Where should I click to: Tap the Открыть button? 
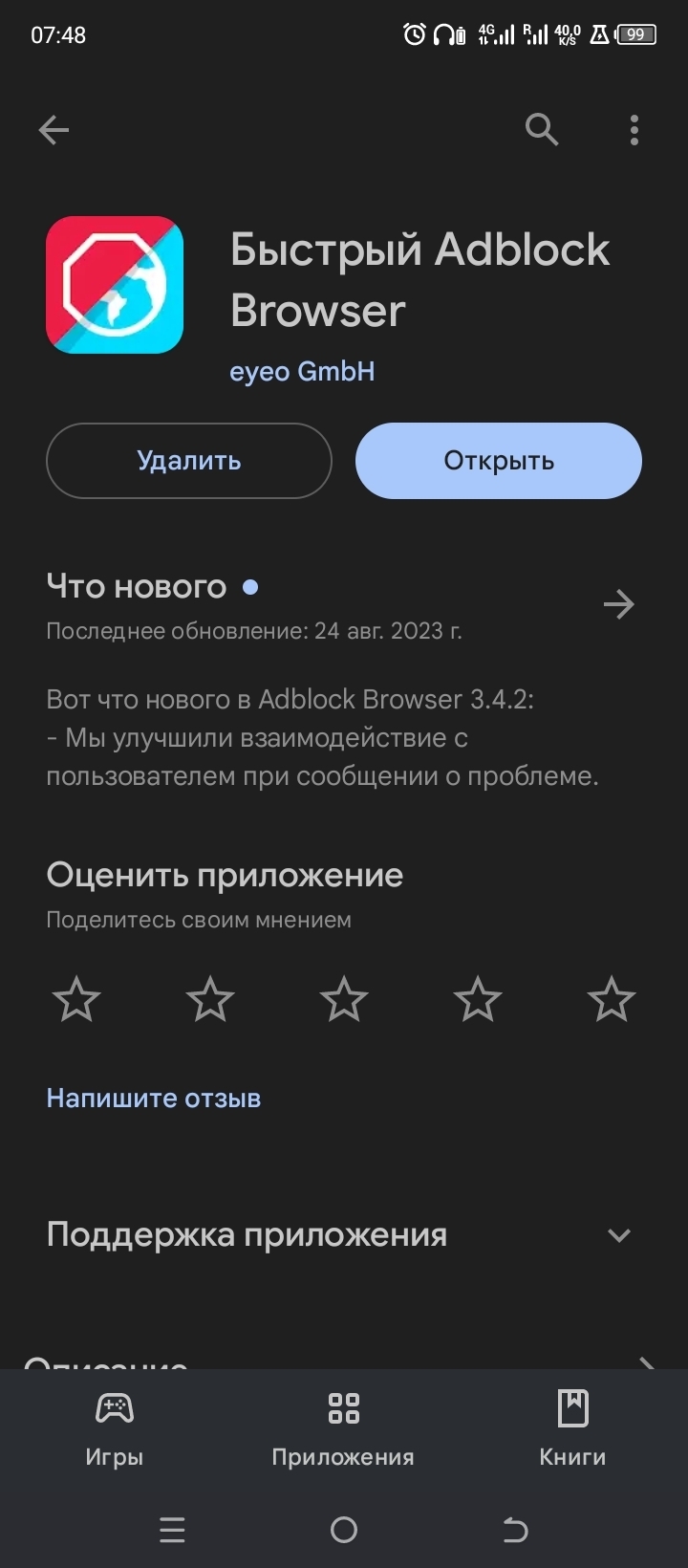point(498,461)
